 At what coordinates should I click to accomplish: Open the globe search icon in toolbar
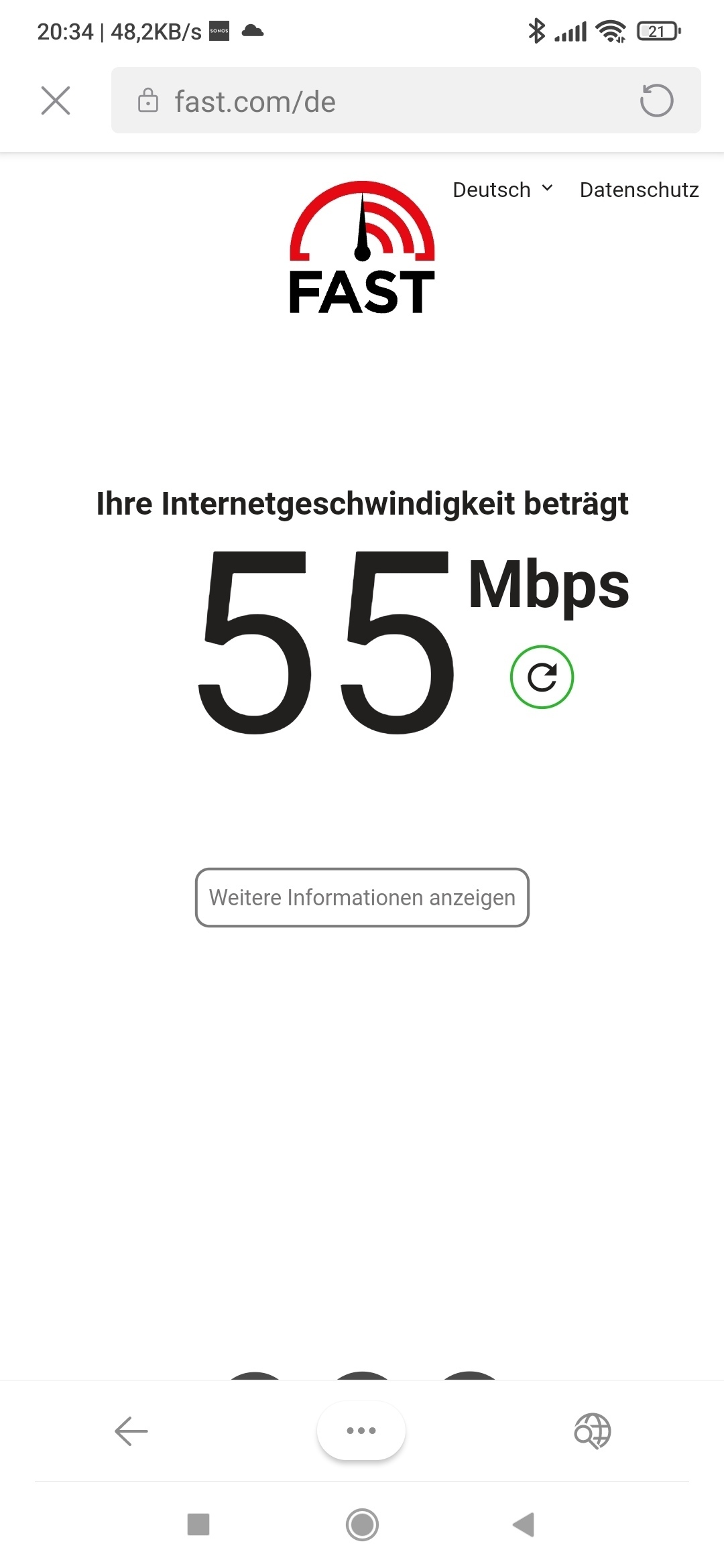coord(593,1431)
